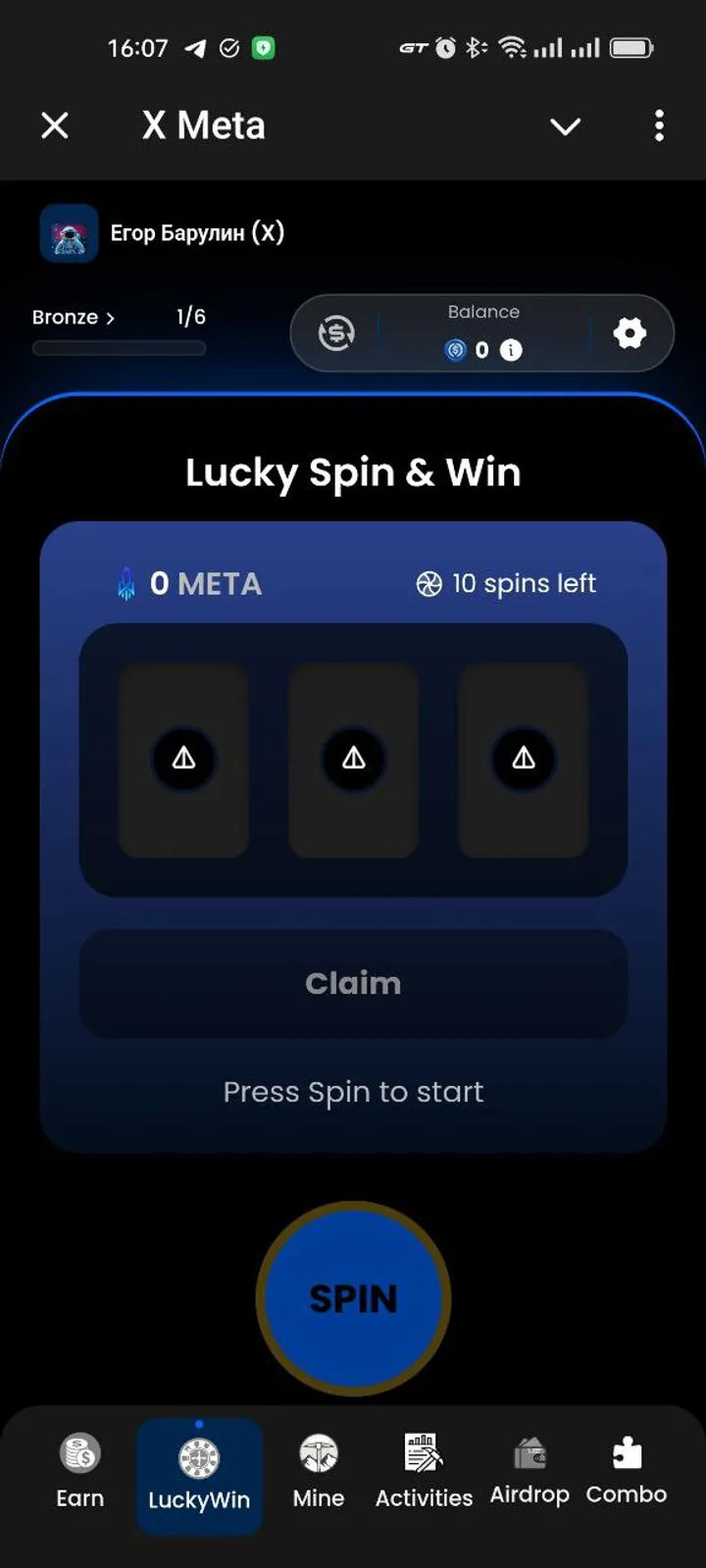The image size is (706, 1568).
Task: Close the X Meta mini app
Action: [x=55, y=125]
